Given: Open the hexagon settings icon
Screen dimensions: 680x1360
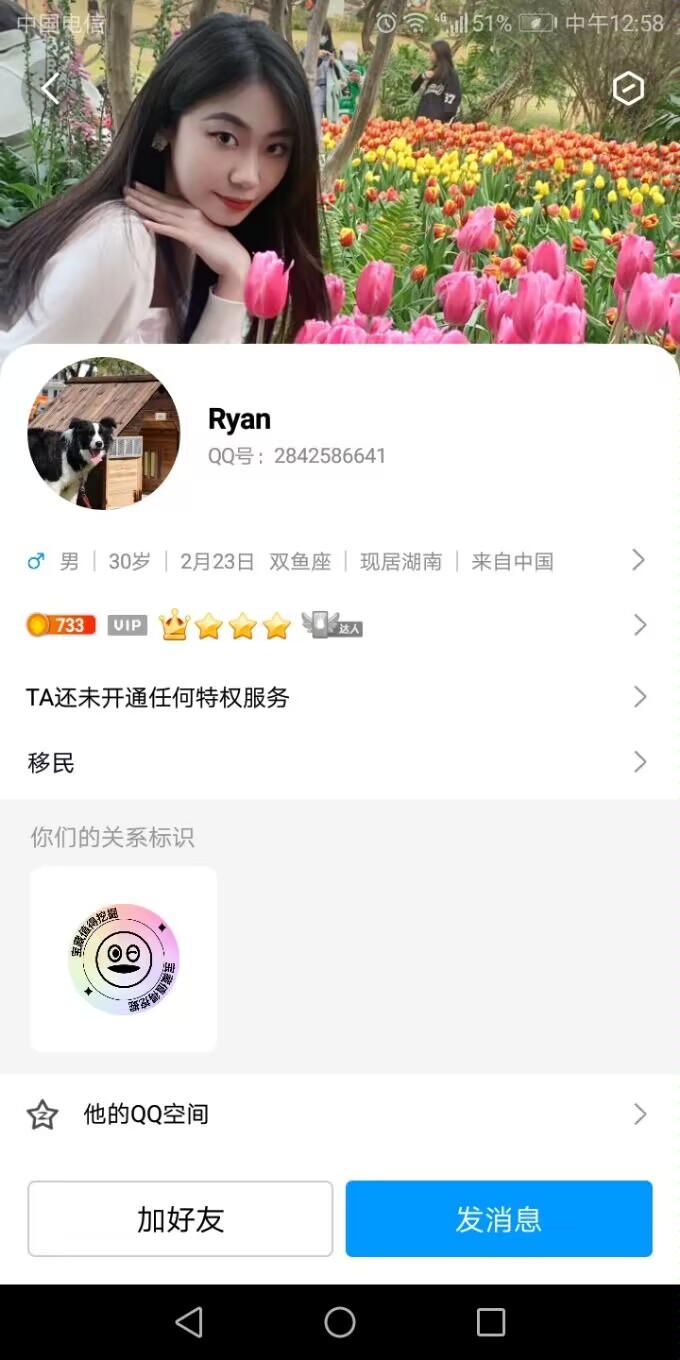Looking at the screenshot, I should [628, 88].
